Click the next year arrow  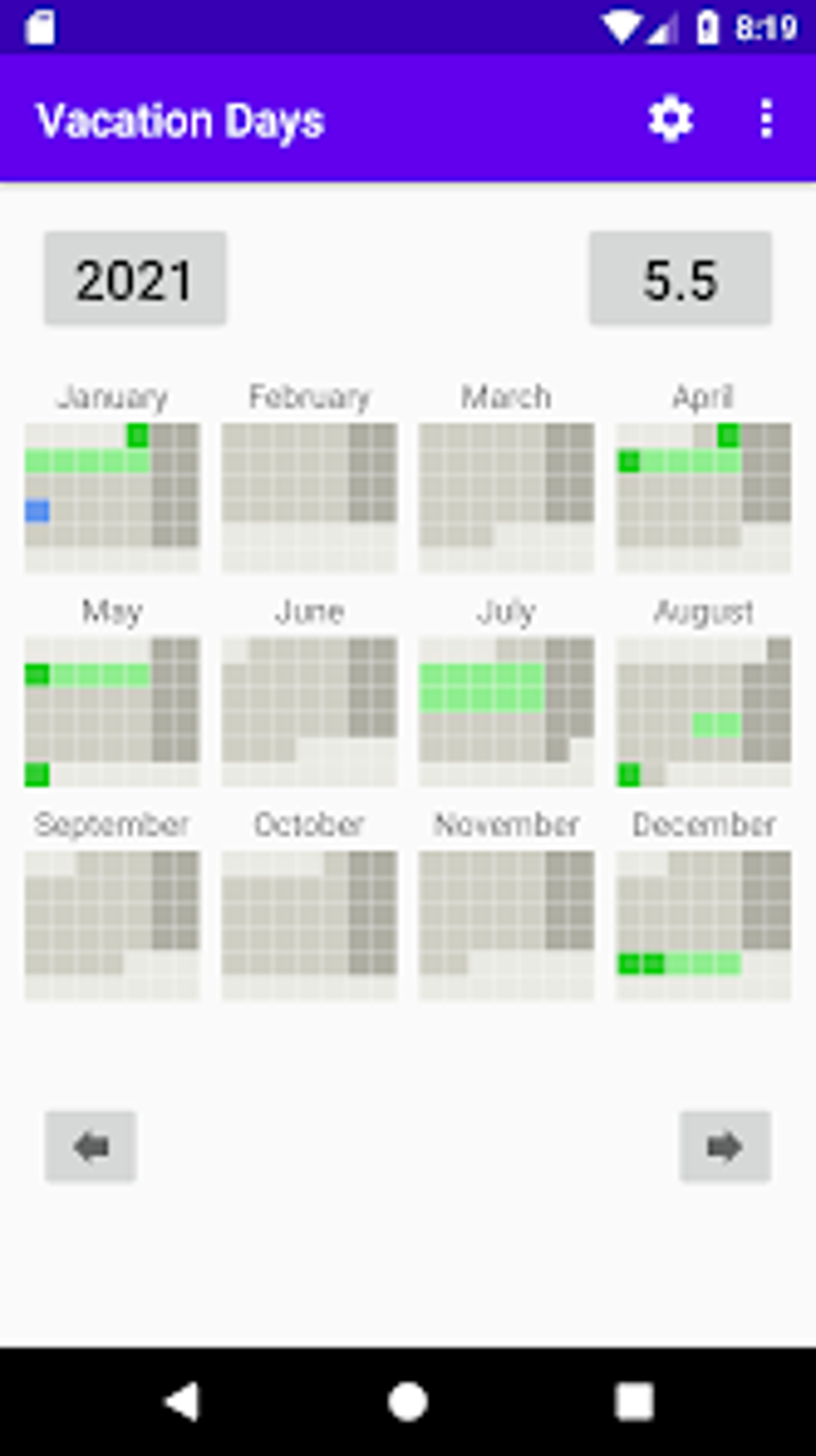722,1148
